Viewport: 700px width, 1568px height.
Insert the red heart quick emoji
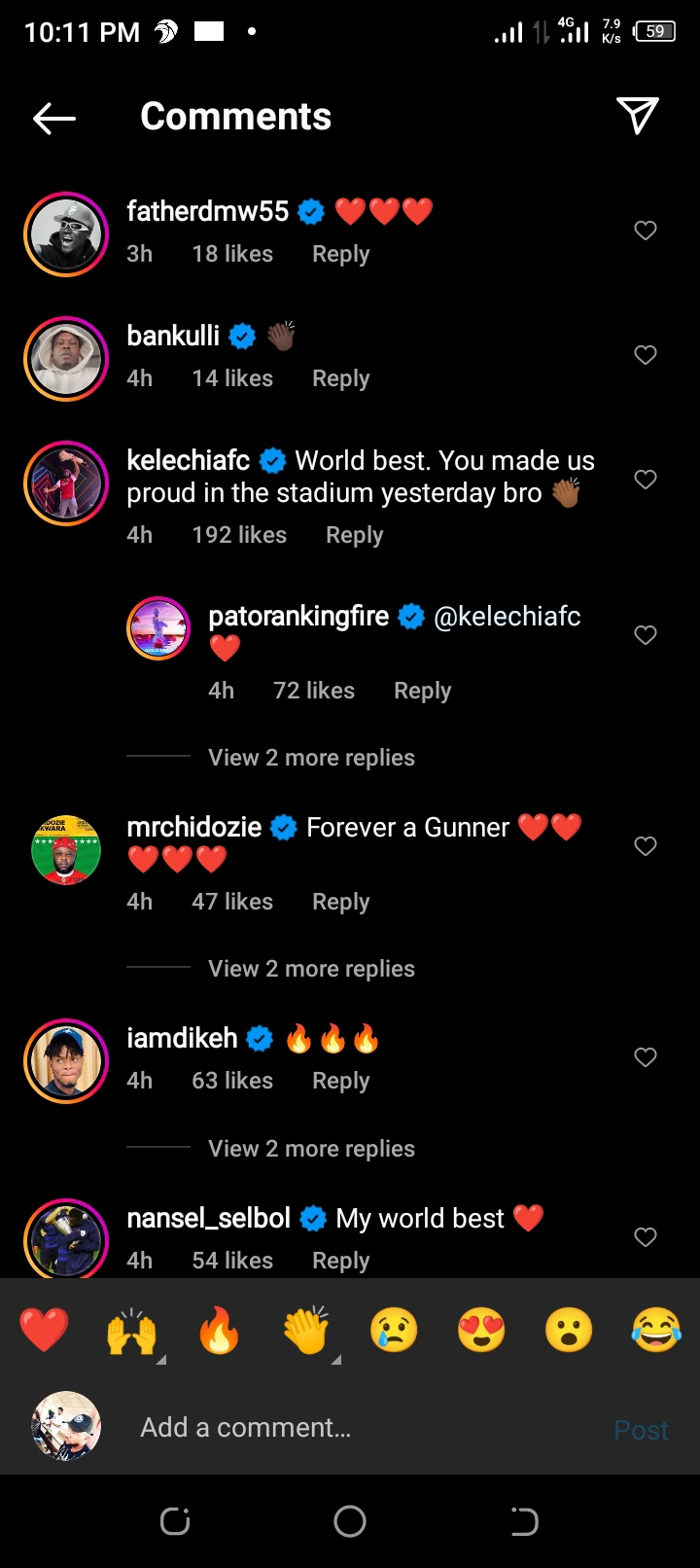45,1331
